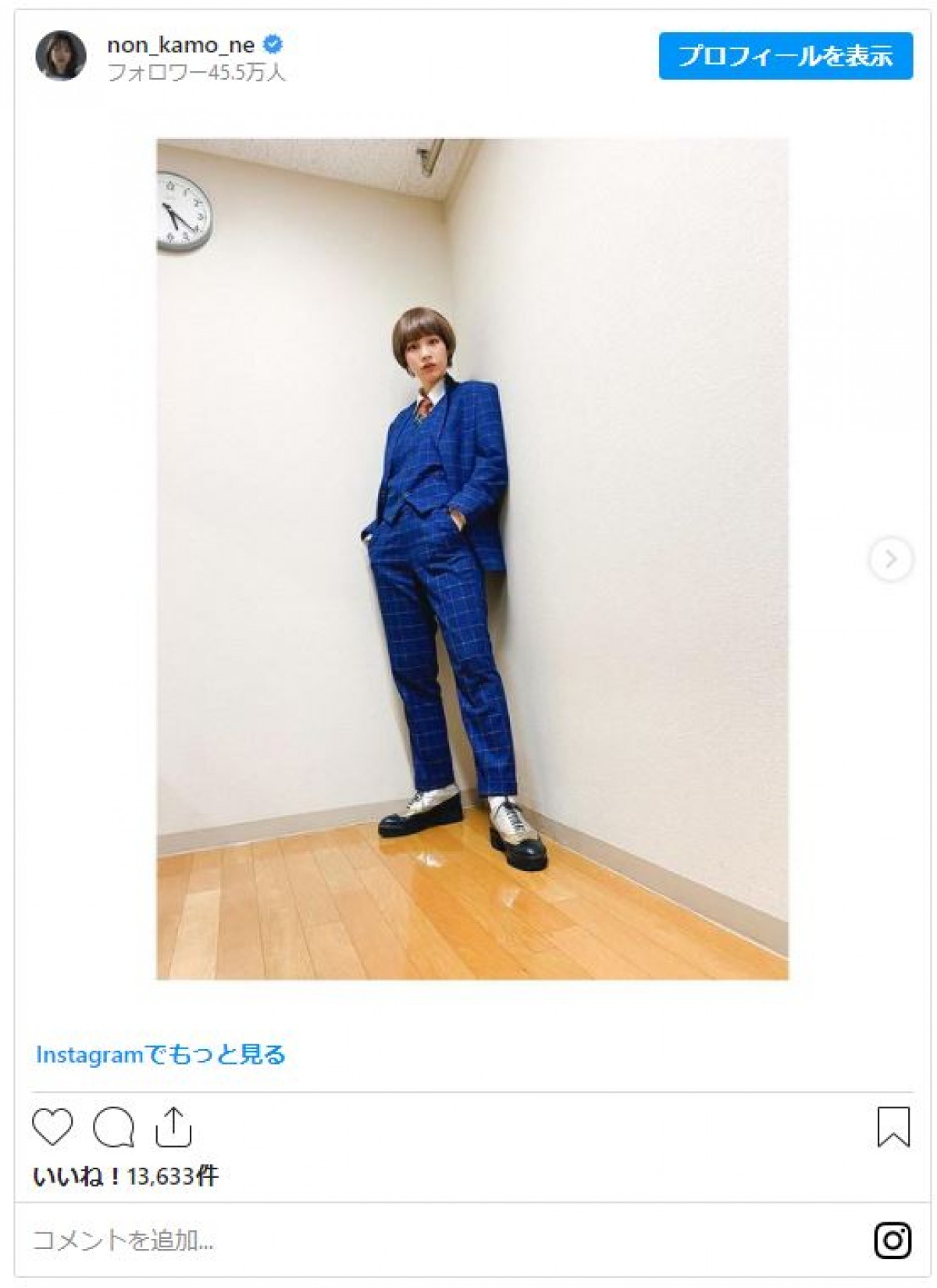Open the Instagram logo icon
937x1288 pixels.
(892, 1240)
